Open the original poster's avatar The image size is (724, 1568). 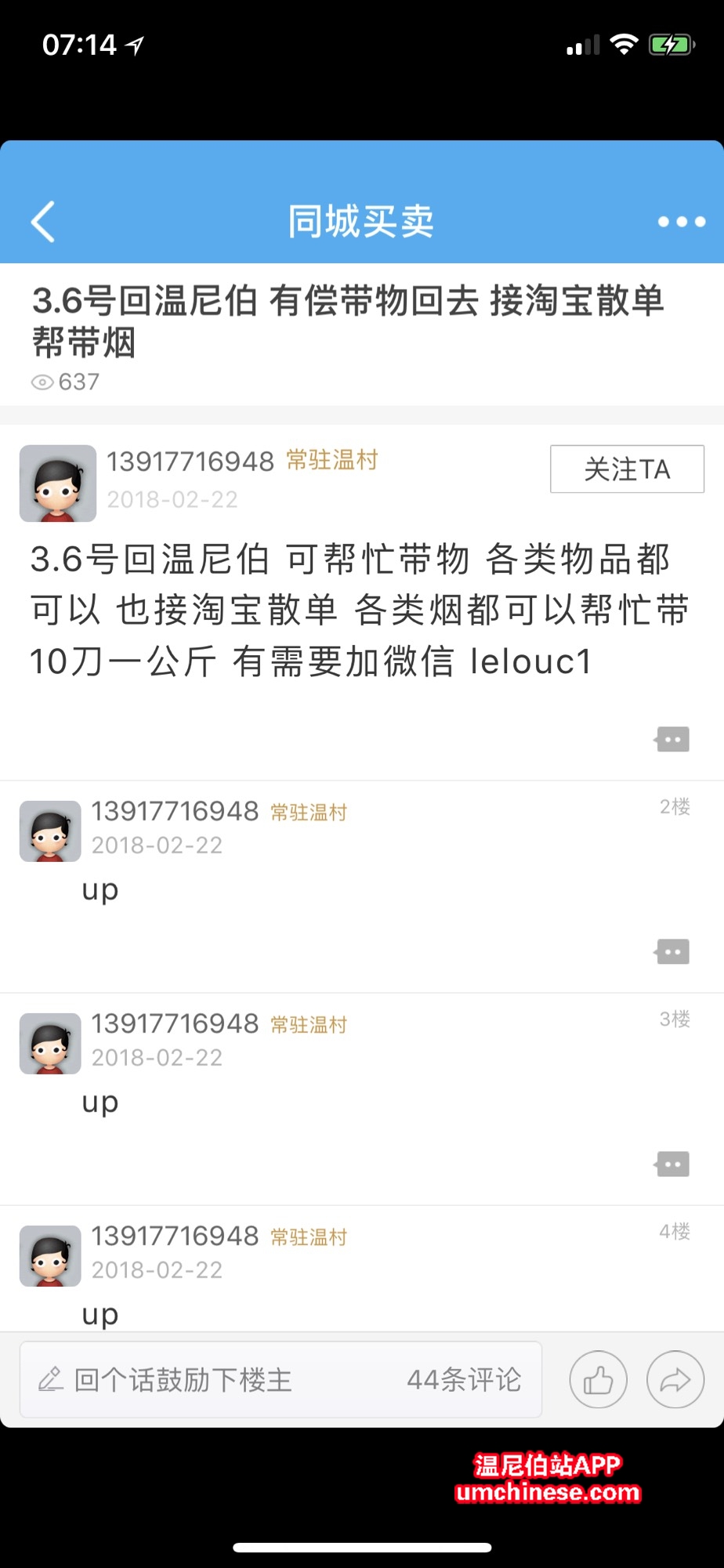[58, 483]
